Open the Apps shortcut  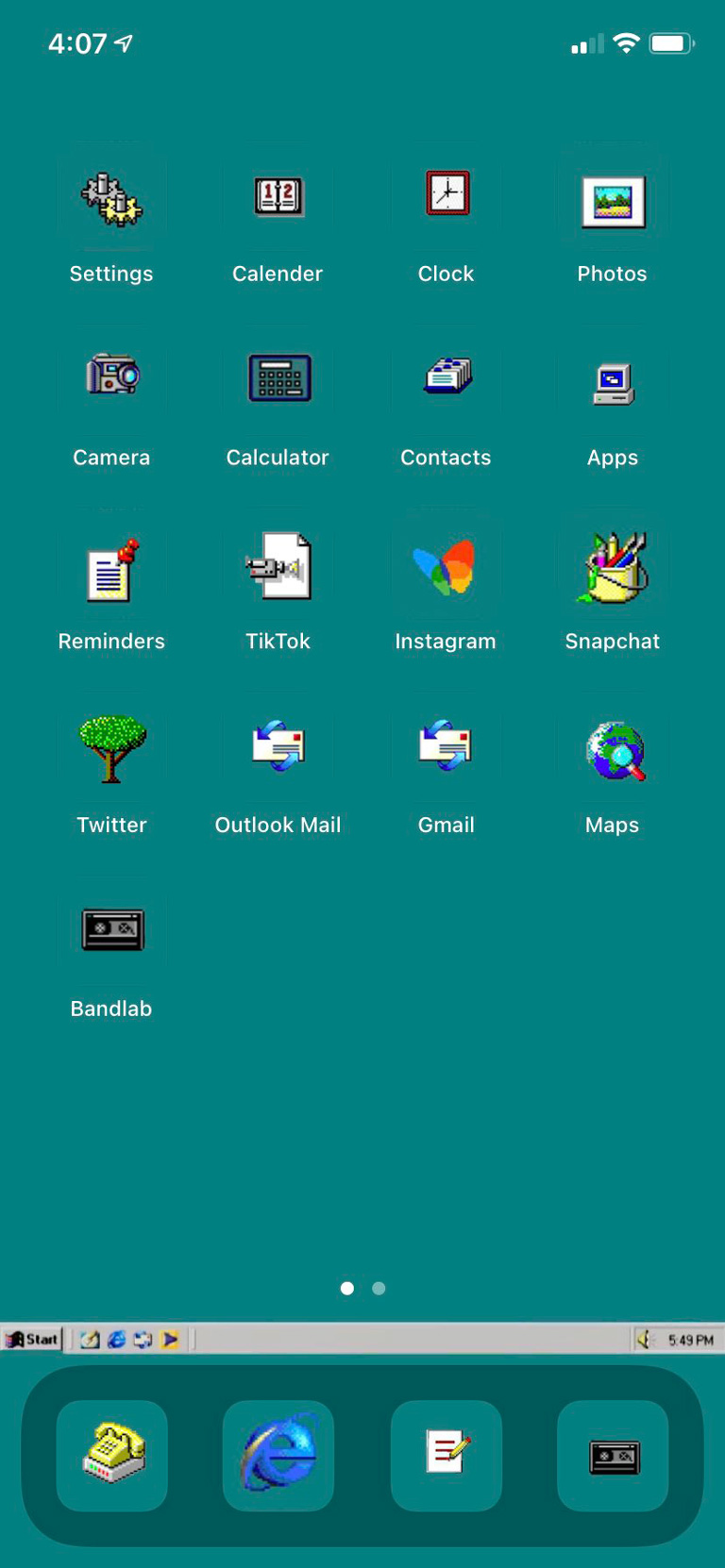pyautogui.click(x=613, y=382)
